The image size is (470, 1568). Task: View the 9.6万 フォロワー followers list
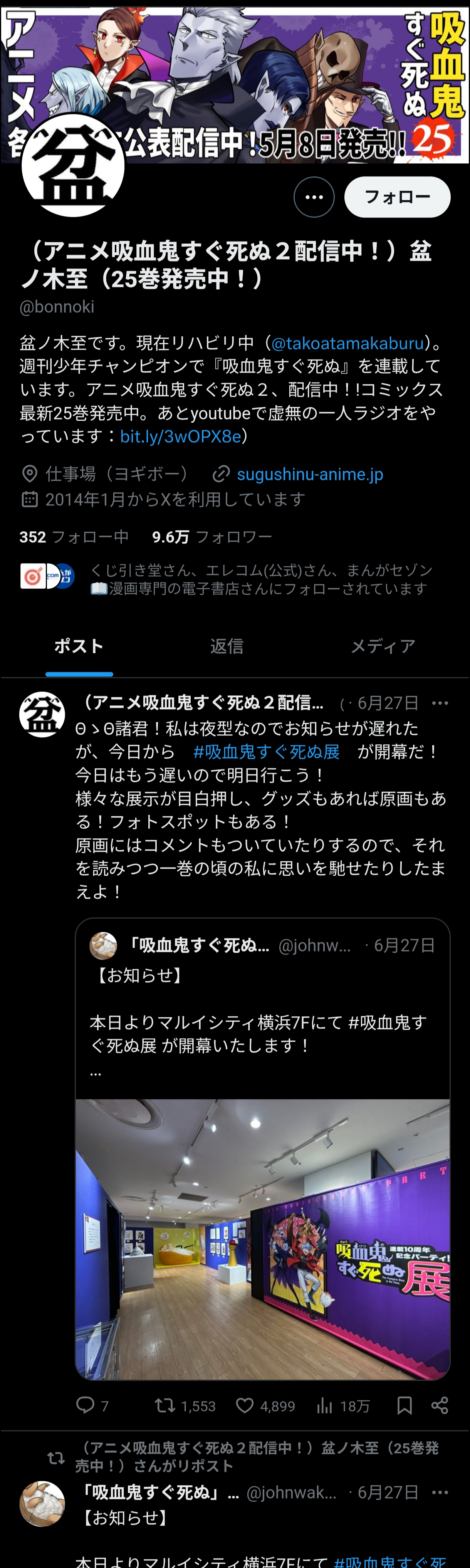(212, 537)
